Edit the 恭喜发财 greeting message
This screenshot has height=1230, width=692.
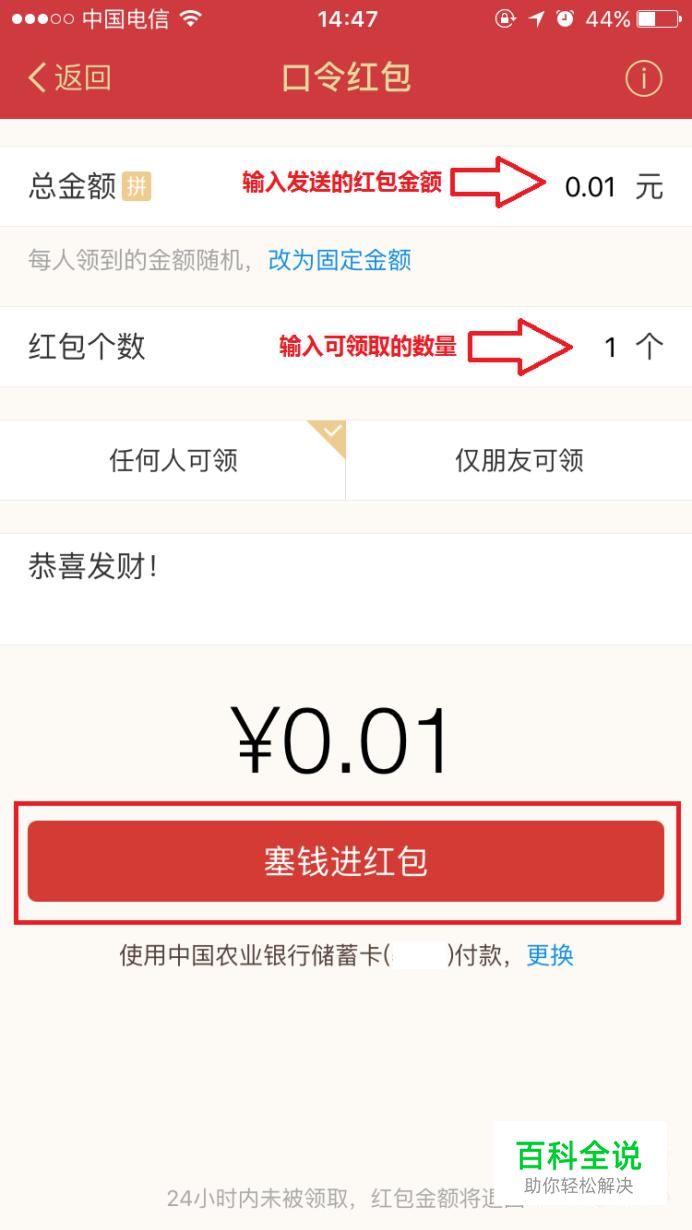[346, 589]
